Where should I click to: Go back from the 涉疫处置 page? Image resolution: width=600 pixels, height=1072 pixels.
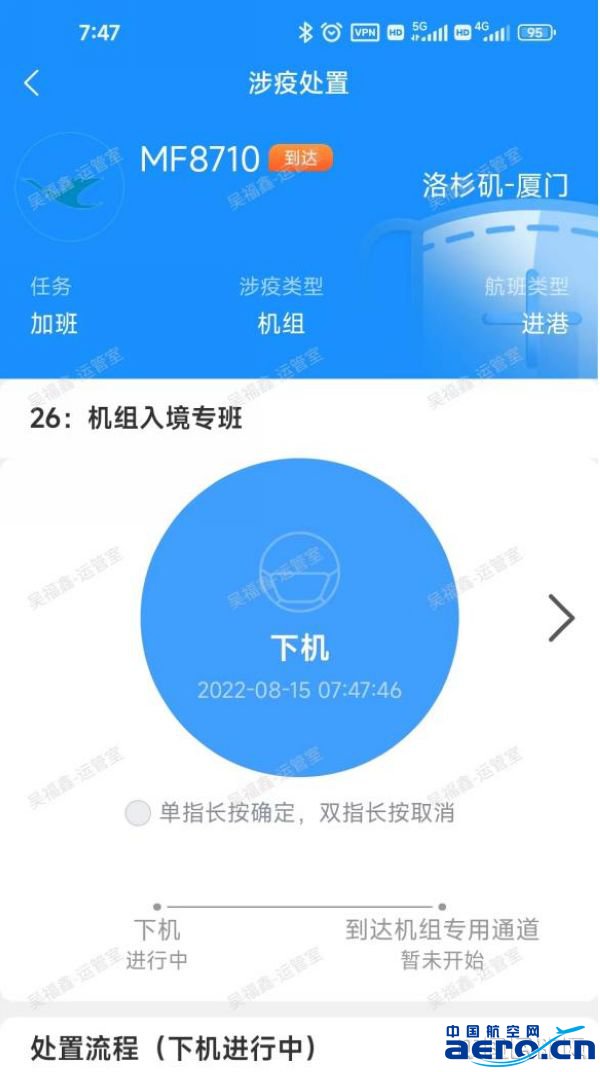32,83
